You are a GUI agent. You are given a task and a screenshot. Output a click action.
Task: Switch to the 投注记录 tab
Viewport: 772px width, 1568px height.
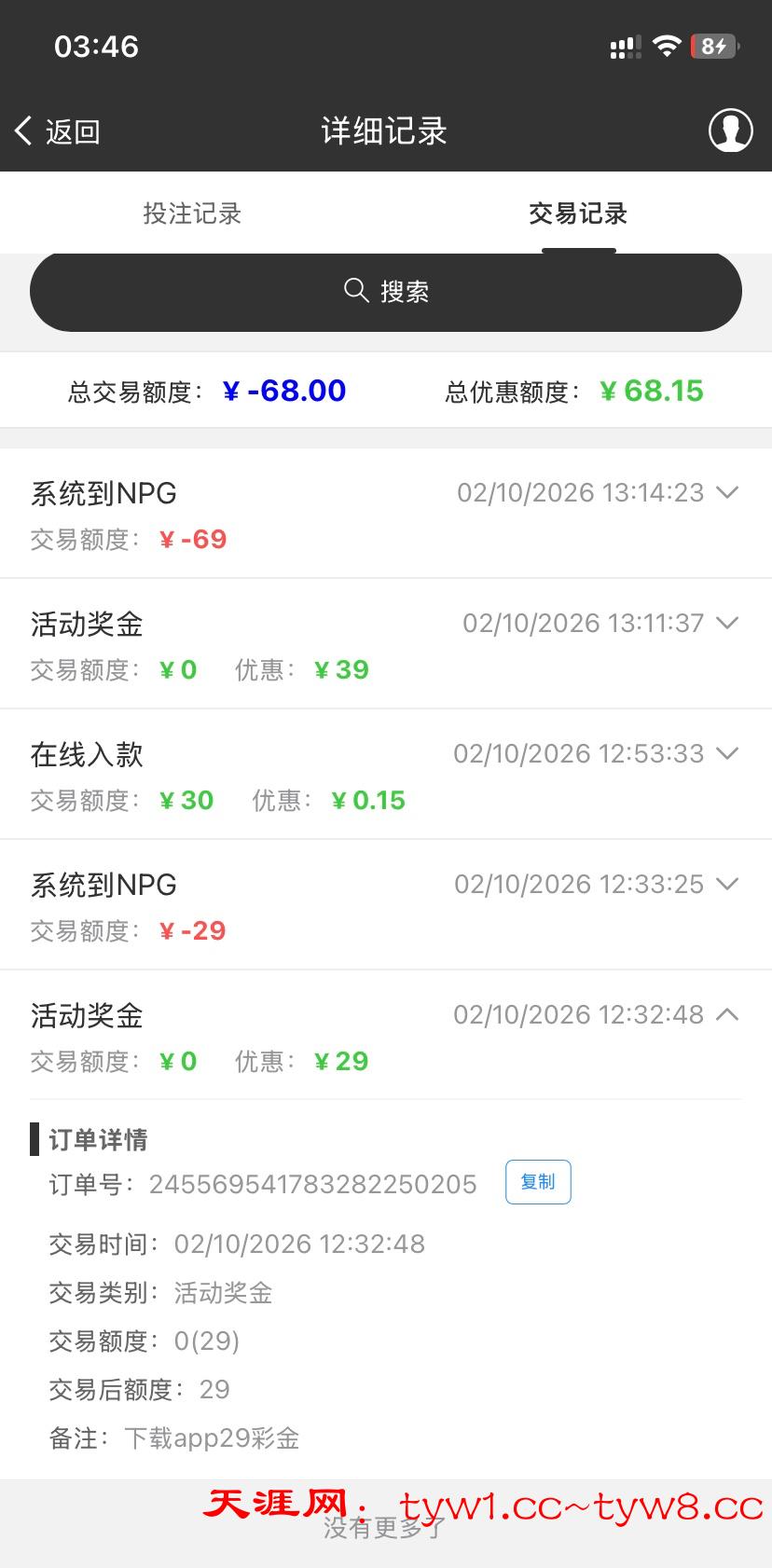[x=192, y=213]
